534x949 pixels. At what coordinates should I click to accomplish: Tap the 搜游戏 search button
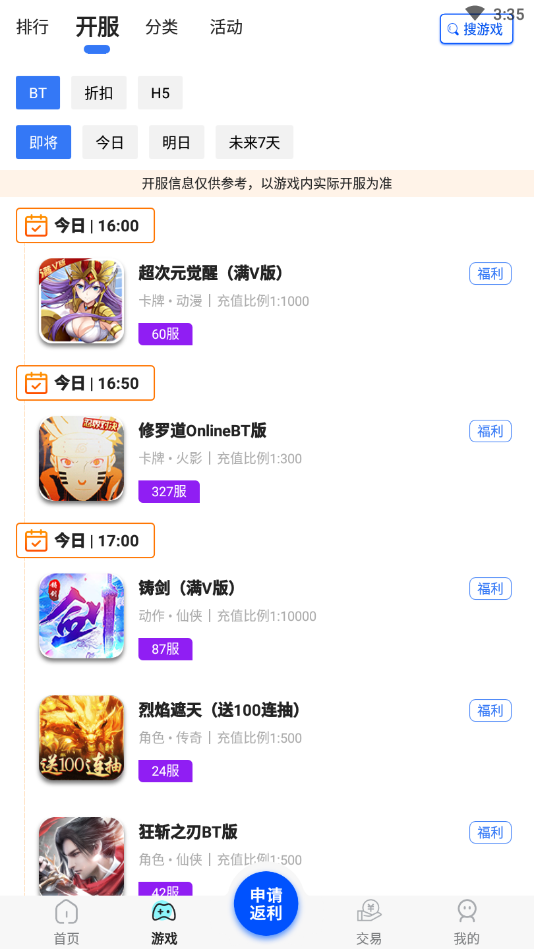476,29
